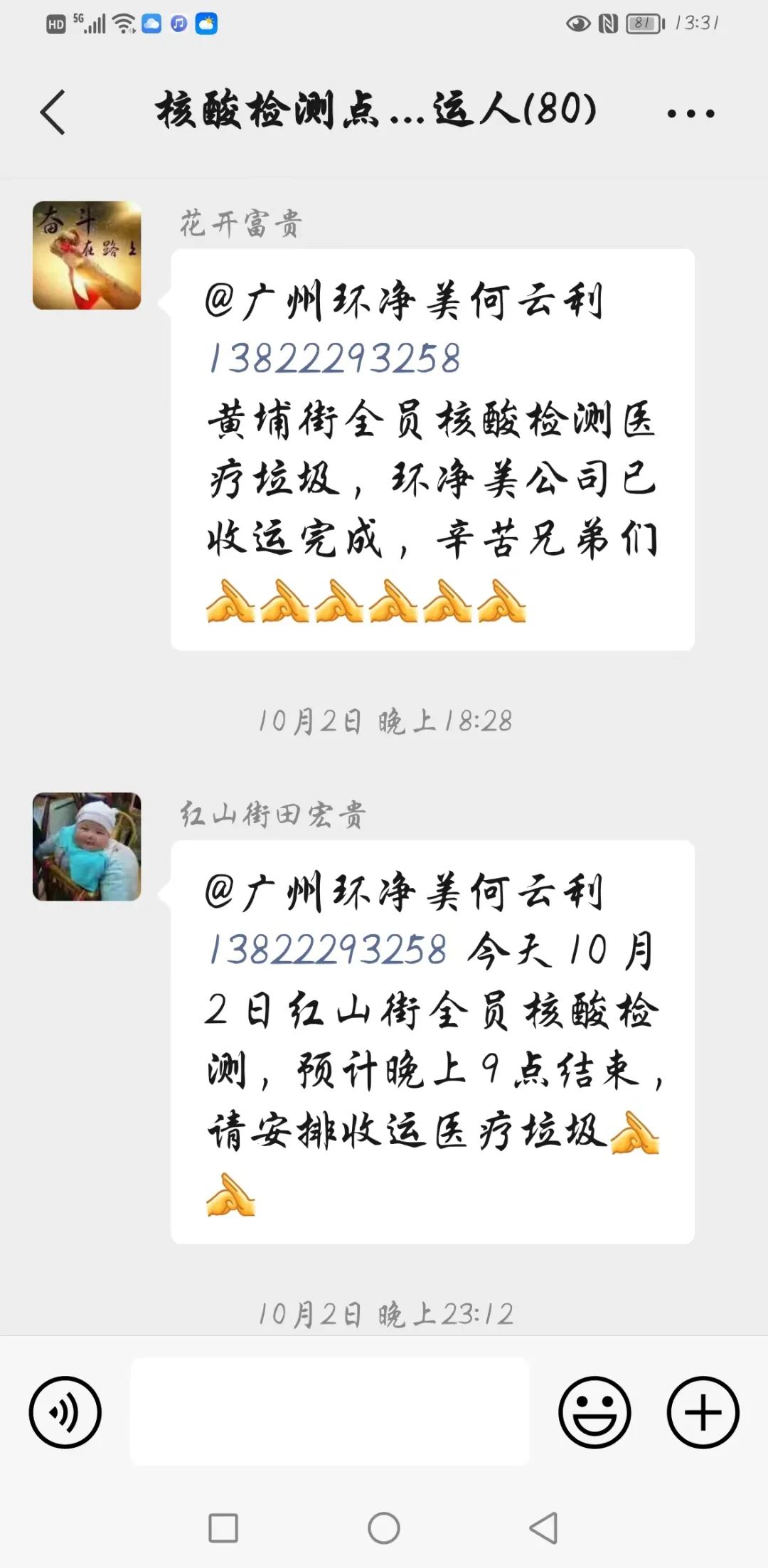Open the emoji sticker panel

pyautogui.click(x=594, y=1412)
